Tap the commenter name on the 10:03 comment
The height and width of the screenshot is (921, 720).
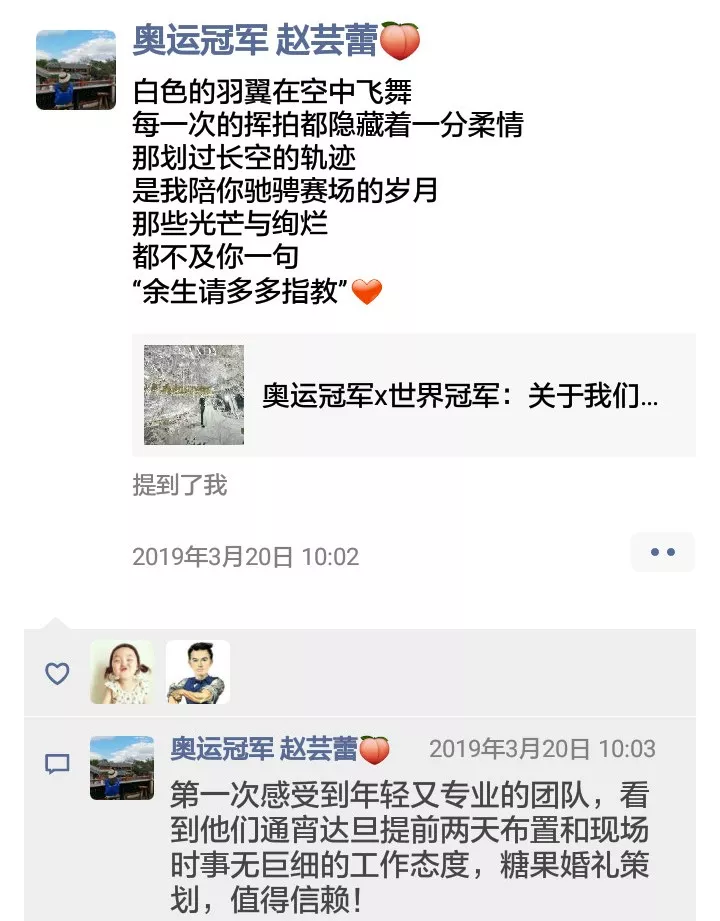(x=264, y=749)
